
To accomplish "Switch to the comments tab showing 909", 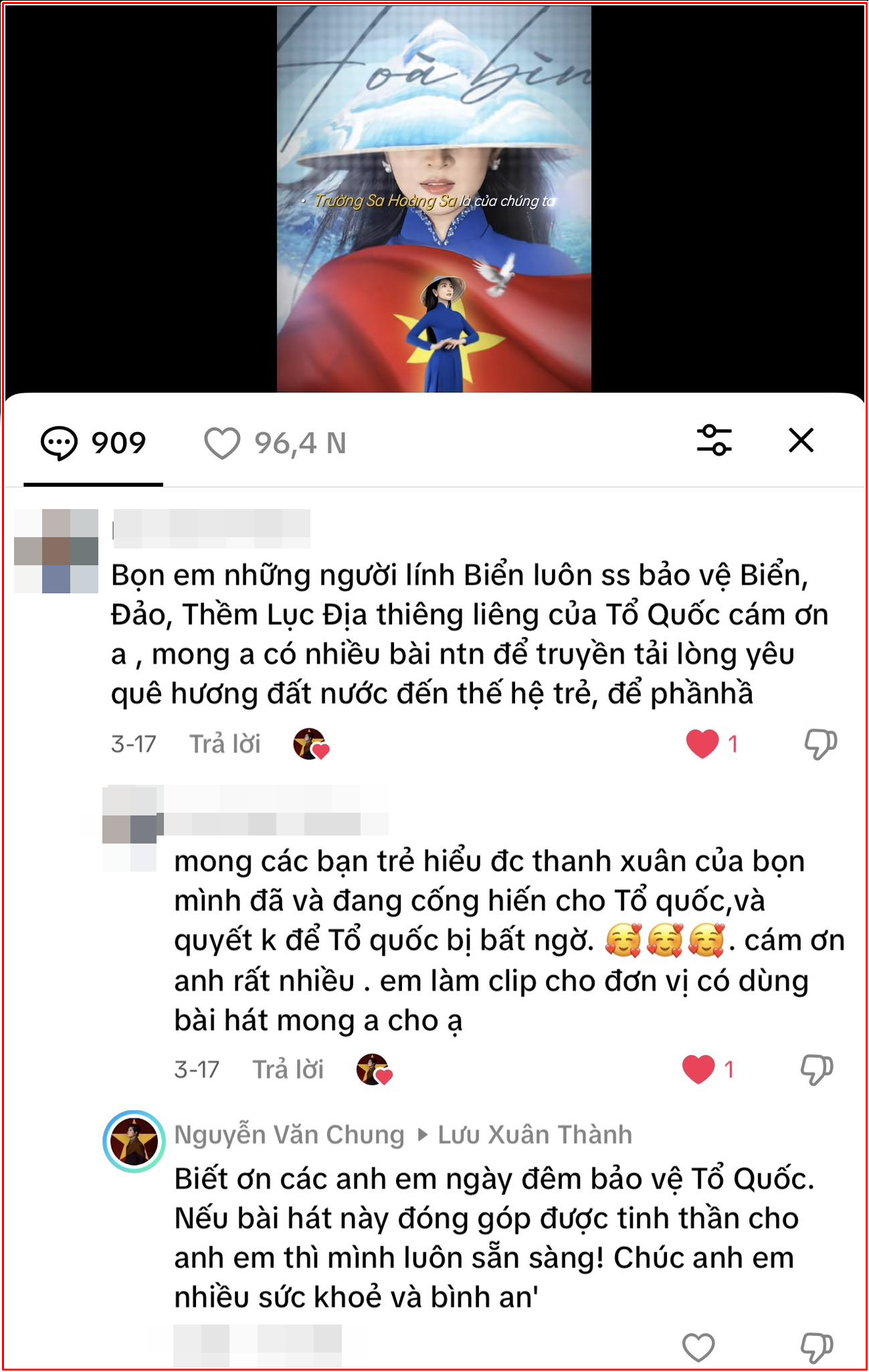I will (x=94, y=443).
